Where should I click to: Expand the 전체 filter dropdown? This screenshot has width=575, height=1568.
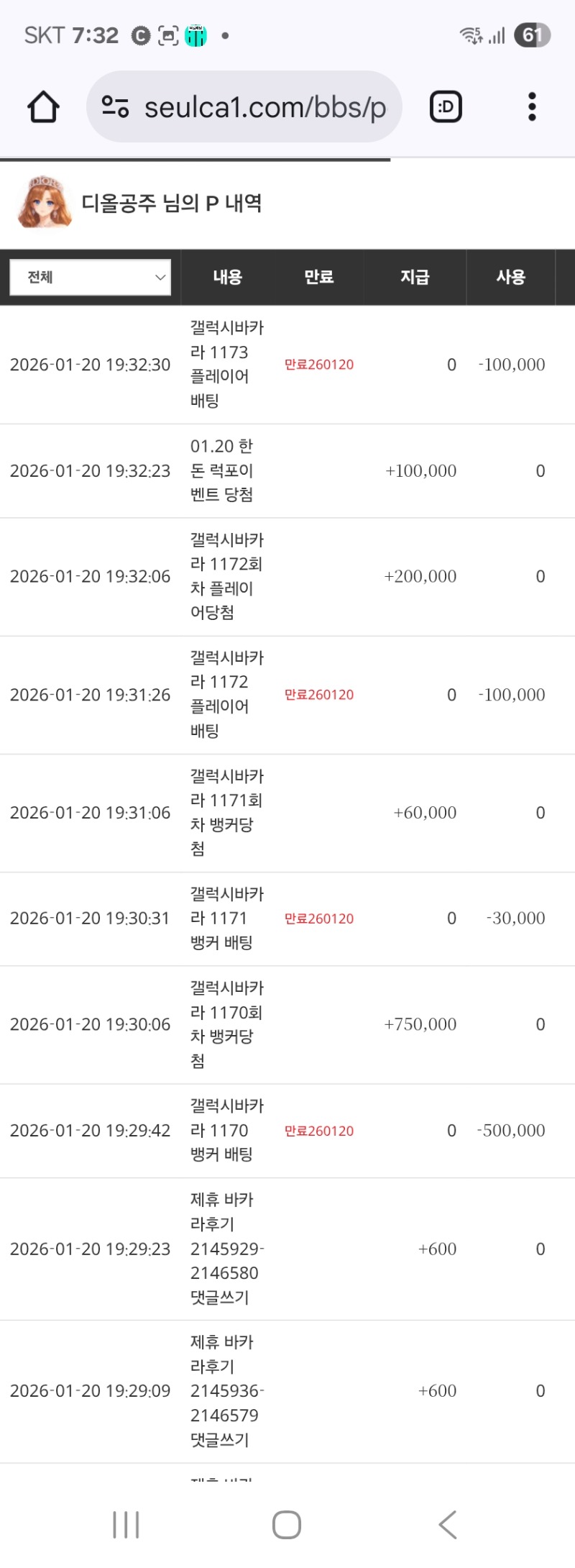point(91,277)
